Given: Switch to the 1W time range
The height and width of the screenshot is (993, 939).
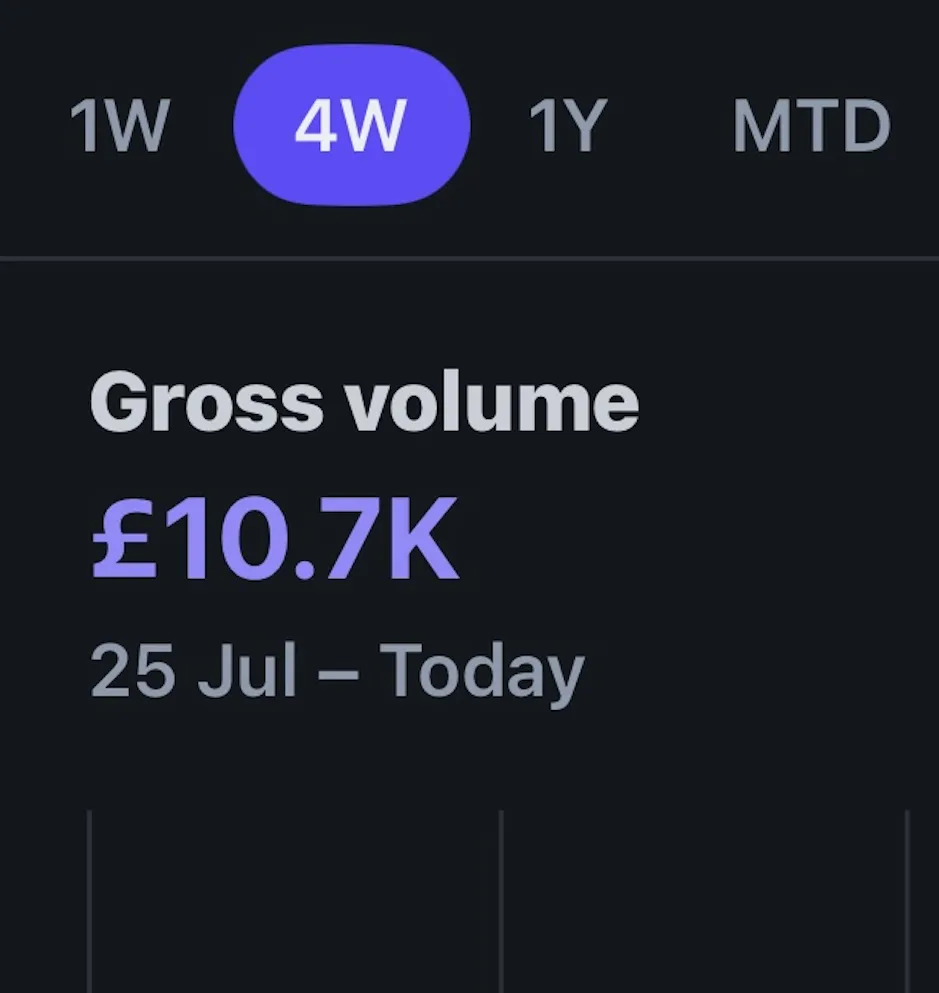Looking at the screenshot, I should click(x=119, y=127).
